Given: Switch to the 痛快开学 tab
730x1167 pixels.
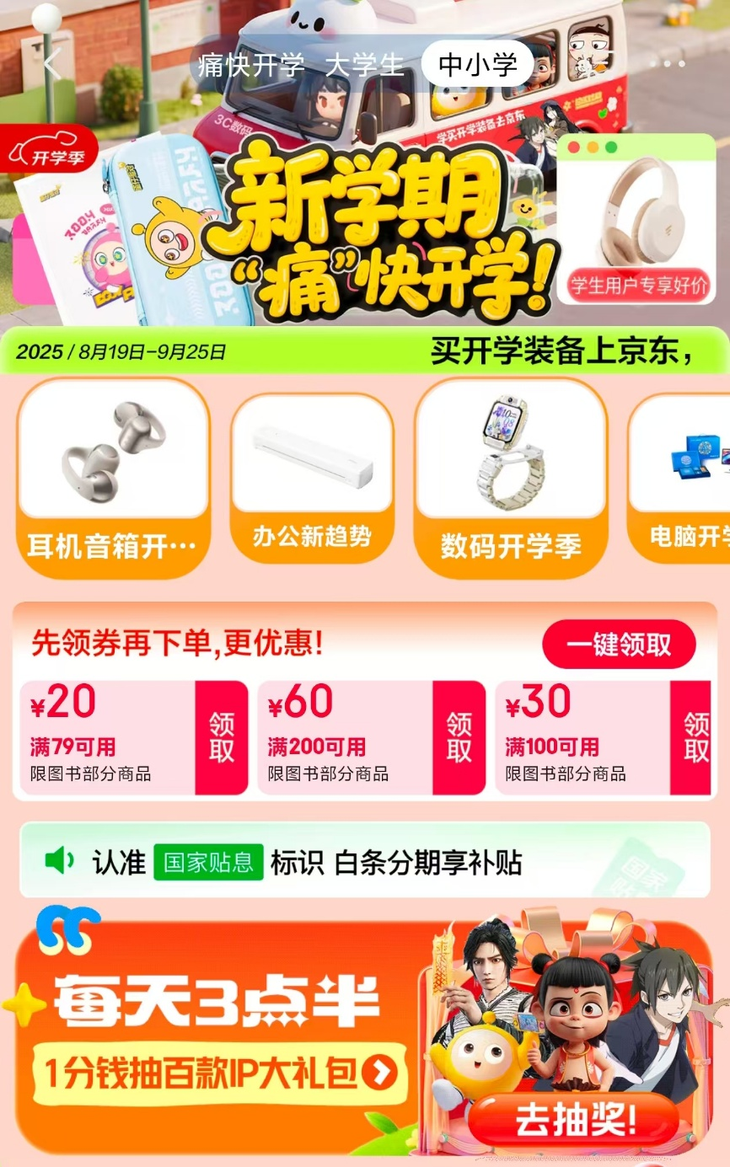Looking at the screenshot, I should 250,66.
